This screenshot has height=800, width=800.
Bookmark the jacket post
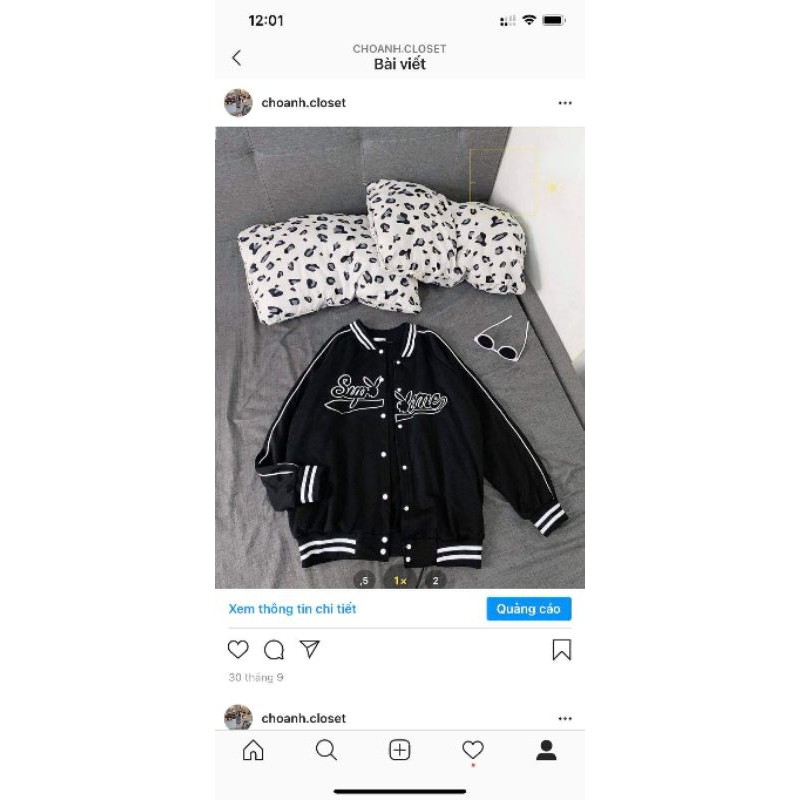pos(562,650)
